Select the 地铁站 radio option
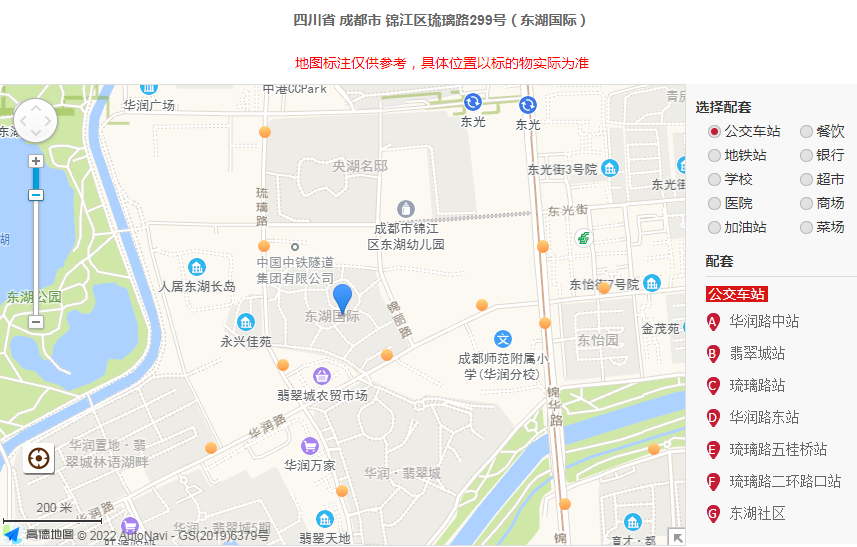Screen dimensions: 857x547 (714, 155)
